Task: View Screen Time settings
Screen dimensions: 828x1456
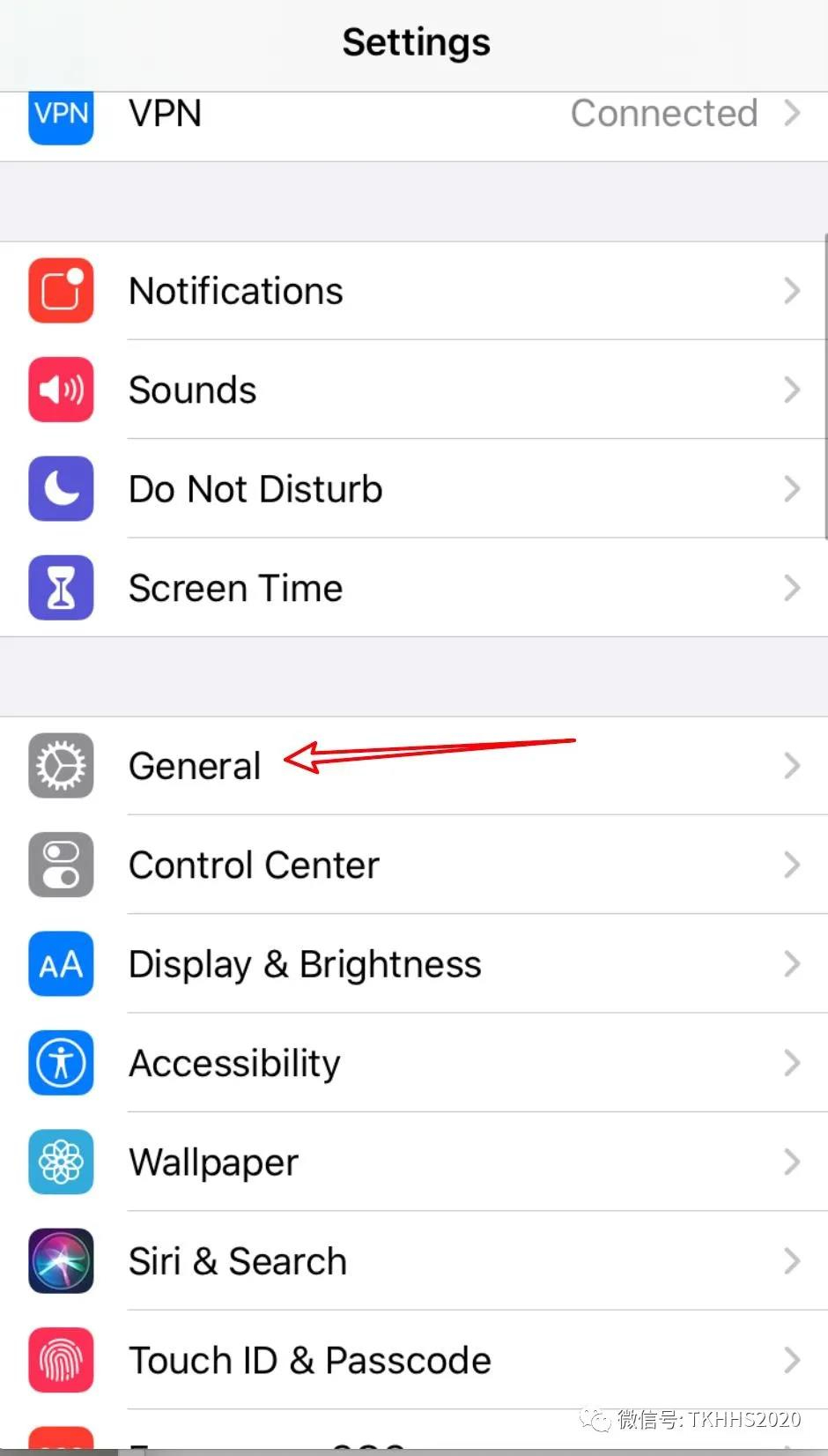Action: pos(414,588)
